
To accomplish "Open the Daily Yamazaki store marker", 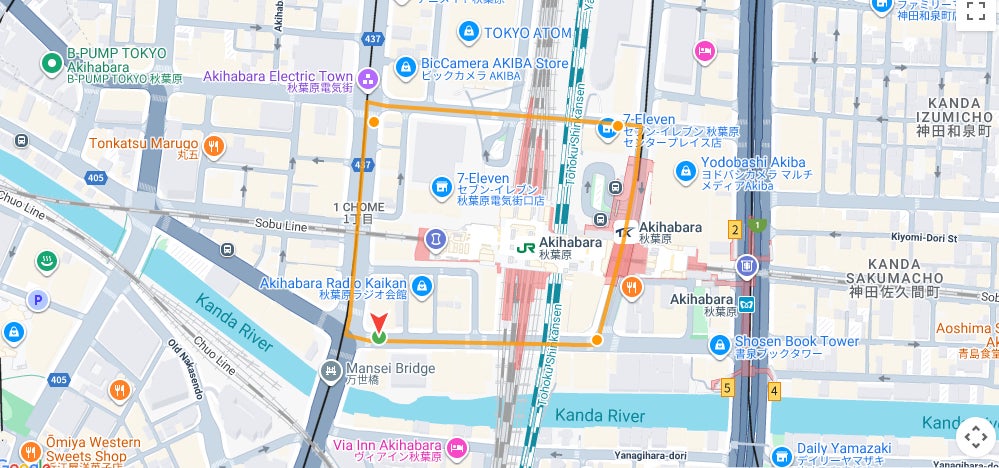I will 782,451.
